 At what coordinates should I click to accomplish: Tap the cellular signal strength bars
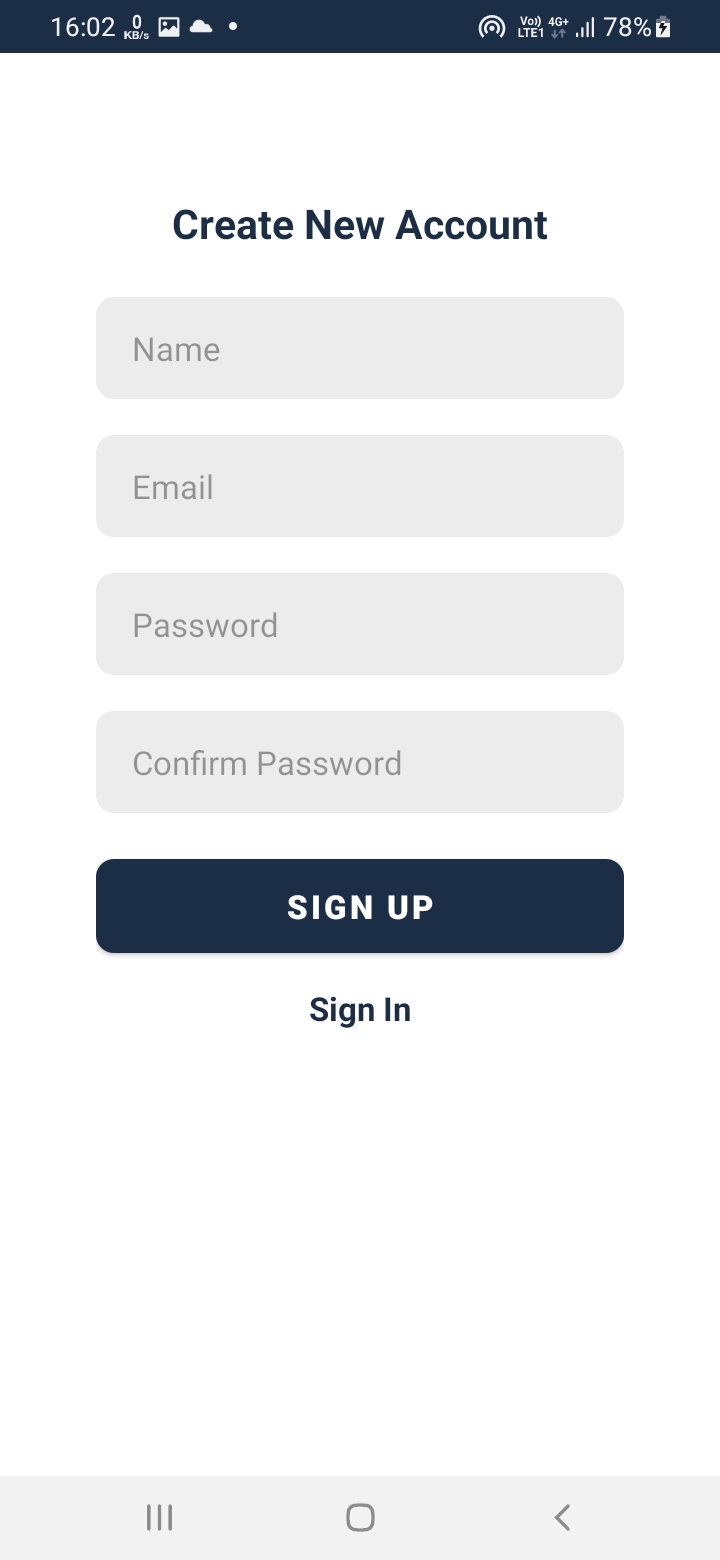(585, 27)
